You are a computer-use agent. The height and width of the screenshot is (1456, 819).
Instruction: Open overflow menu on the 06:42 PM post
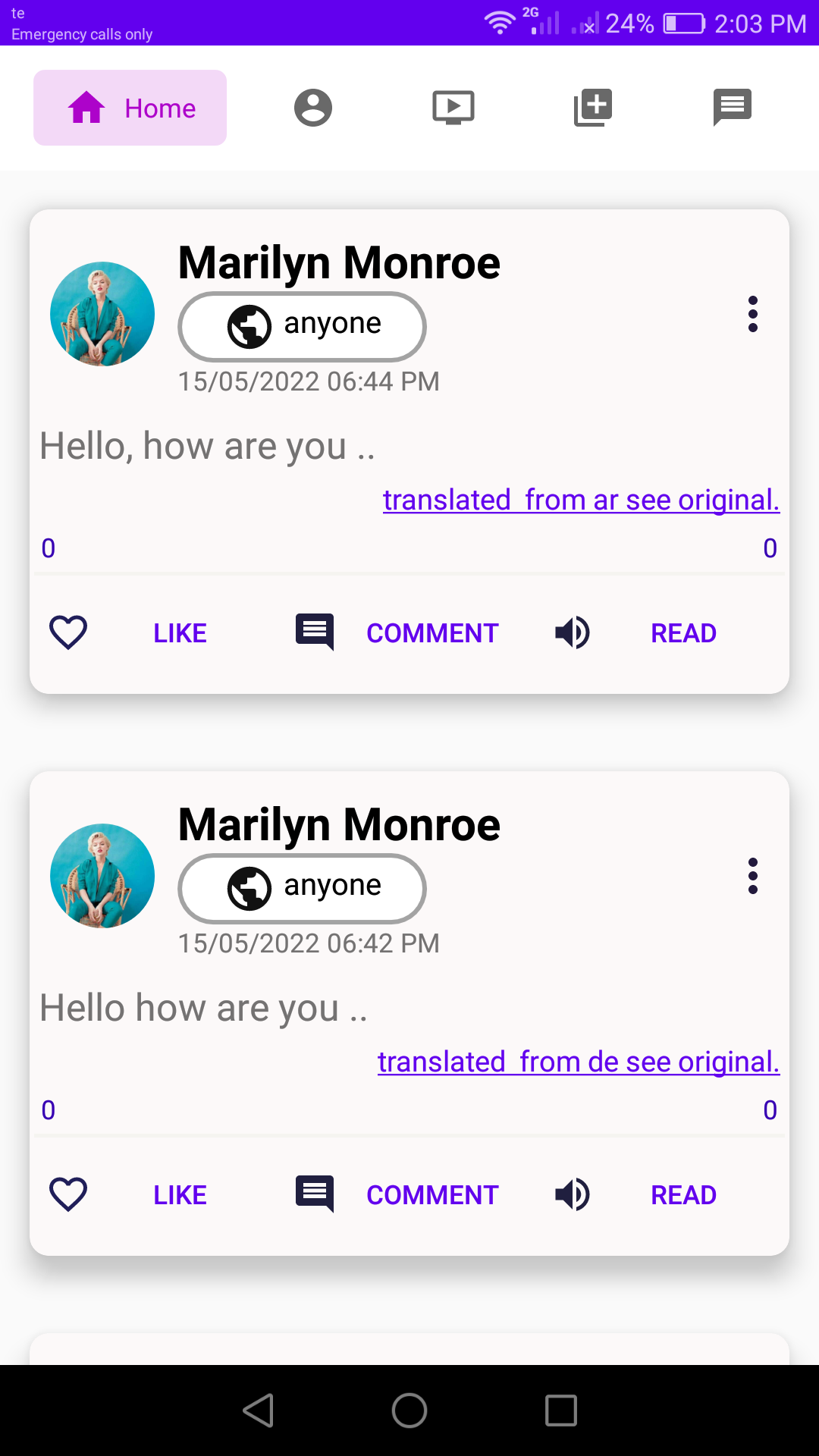(x=753, y=876)
